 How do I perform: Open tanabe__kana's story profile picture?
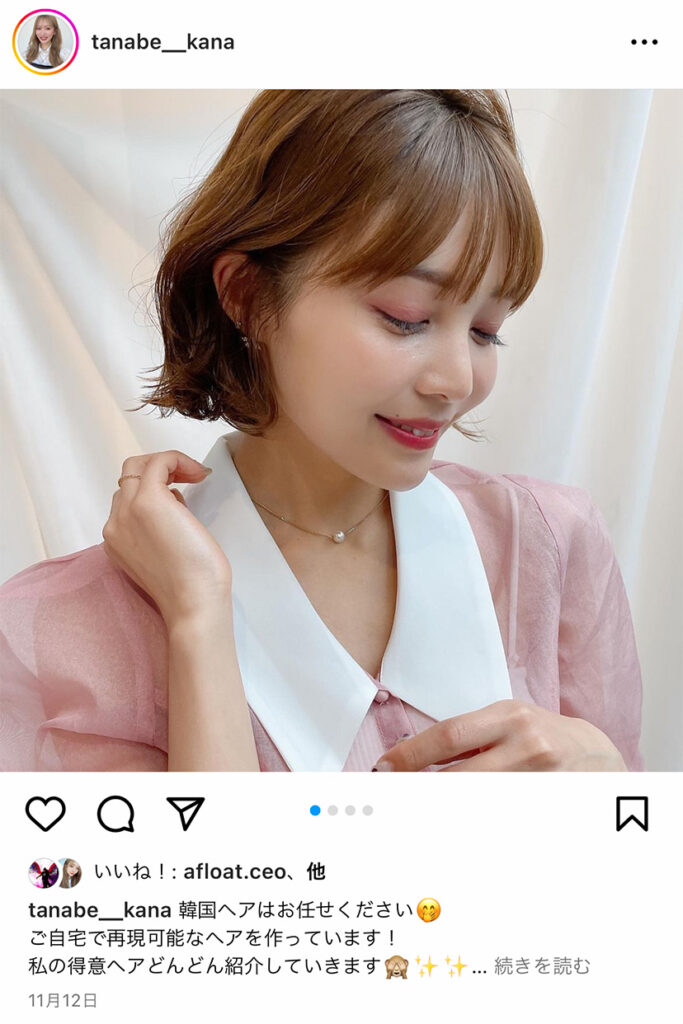45,42
